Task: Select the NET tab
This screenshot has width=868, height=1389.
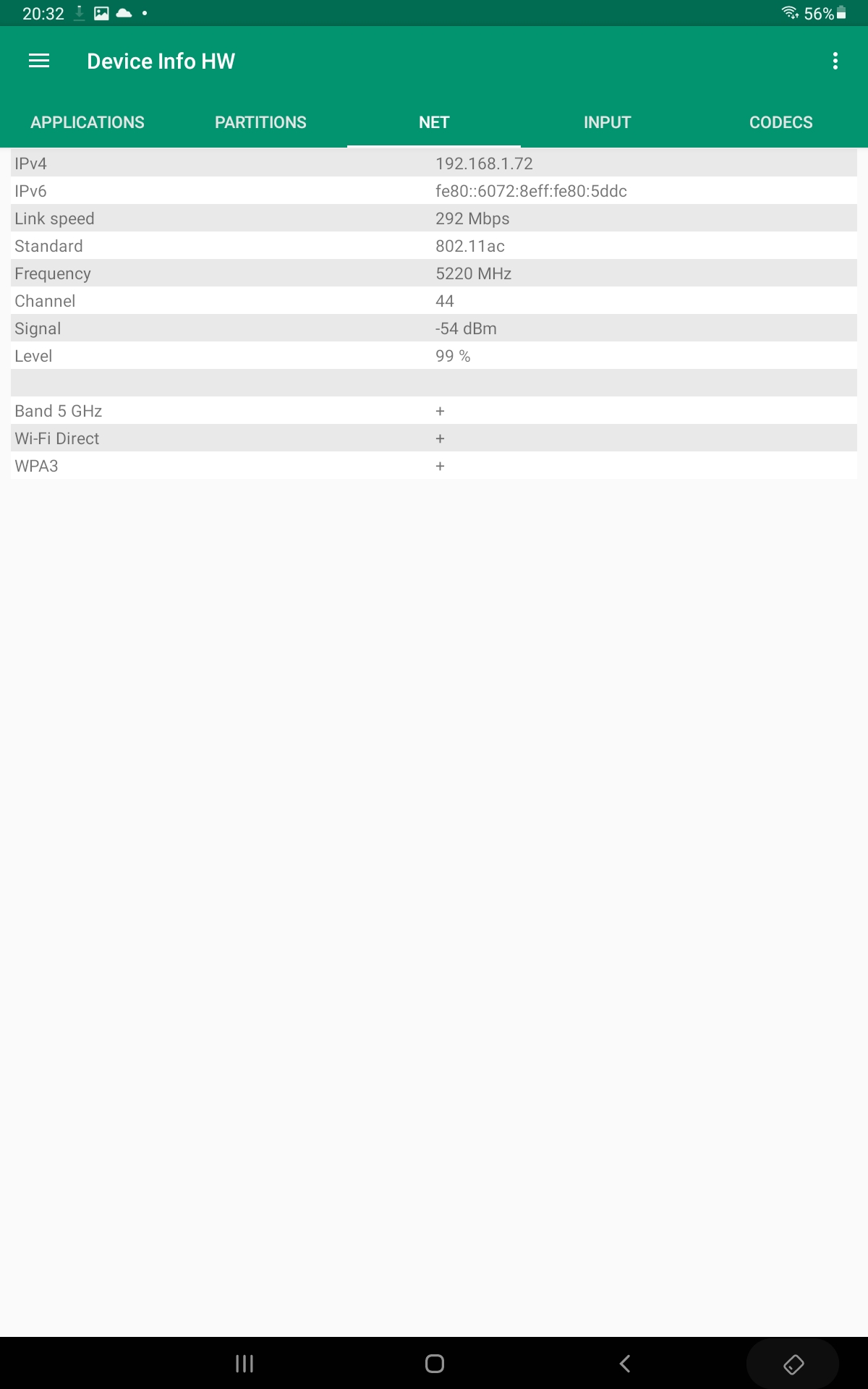Action: (434, 122)
